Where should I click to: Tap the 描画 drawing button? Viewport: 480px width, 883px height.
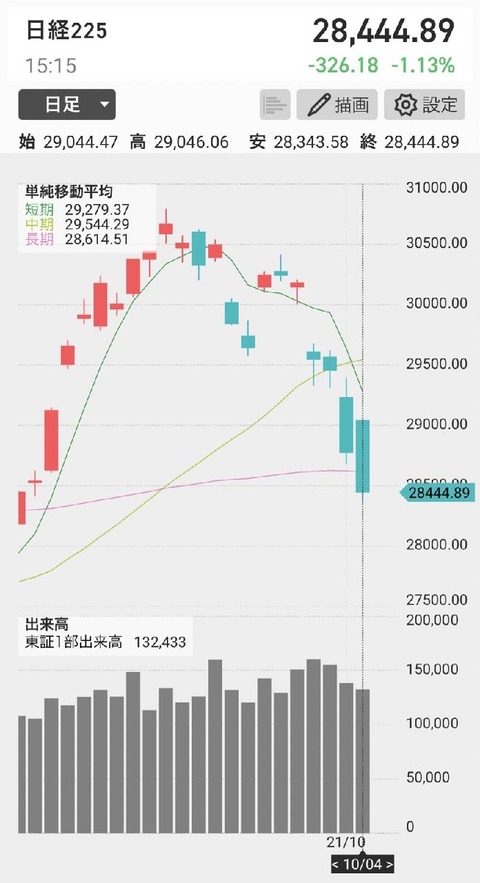(338, 105)
